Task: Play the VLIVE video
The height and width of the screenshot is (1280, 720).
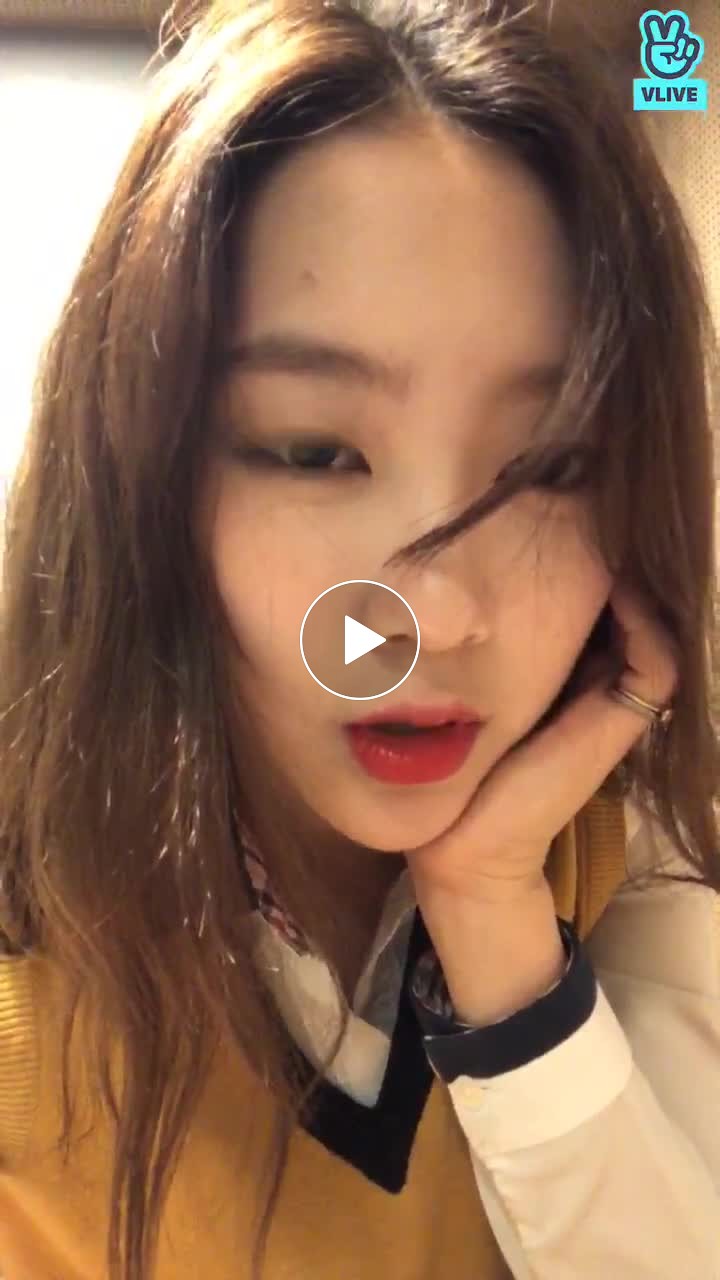Action: coord(360,640)
